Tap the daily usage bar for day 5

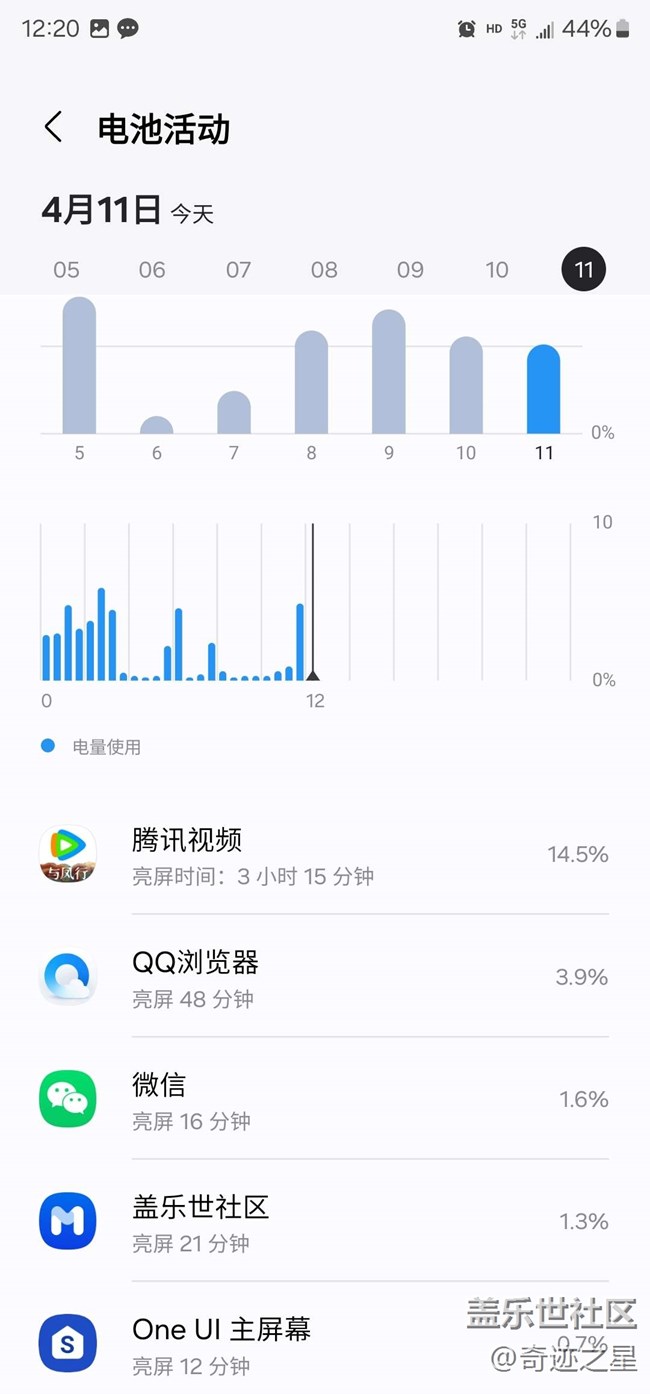click(79, 366)
